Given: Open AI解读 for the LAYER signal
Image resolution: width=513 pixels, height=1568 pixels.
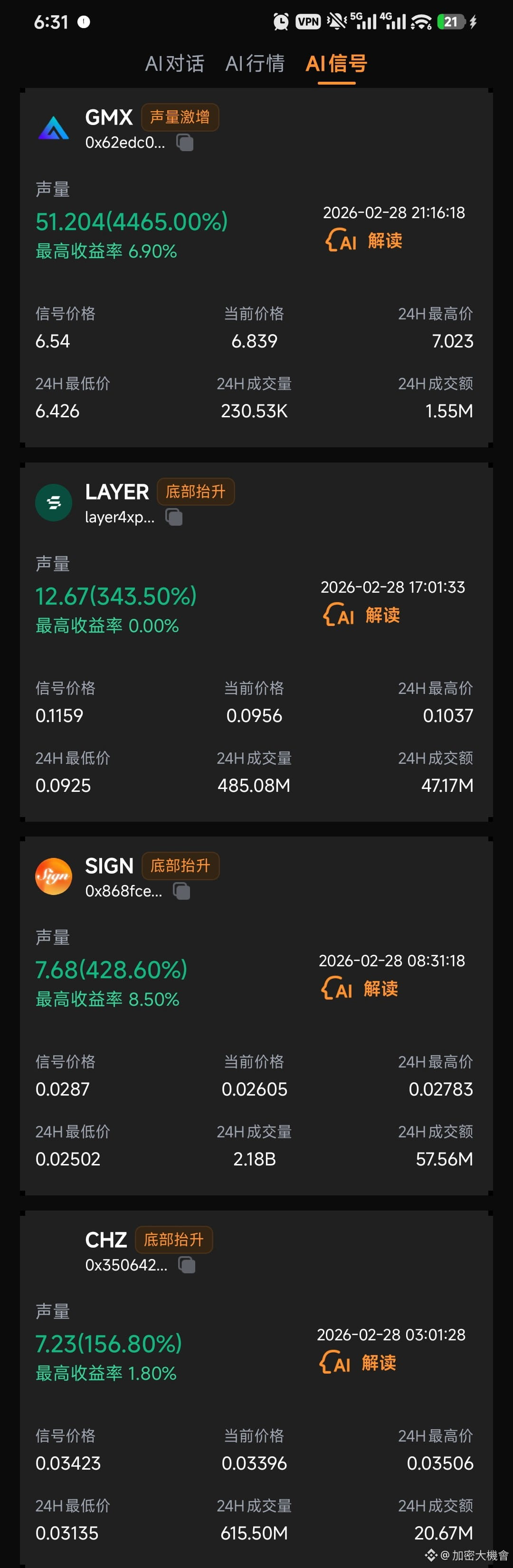Looking at the screenshot, I should tap(361, 615).
